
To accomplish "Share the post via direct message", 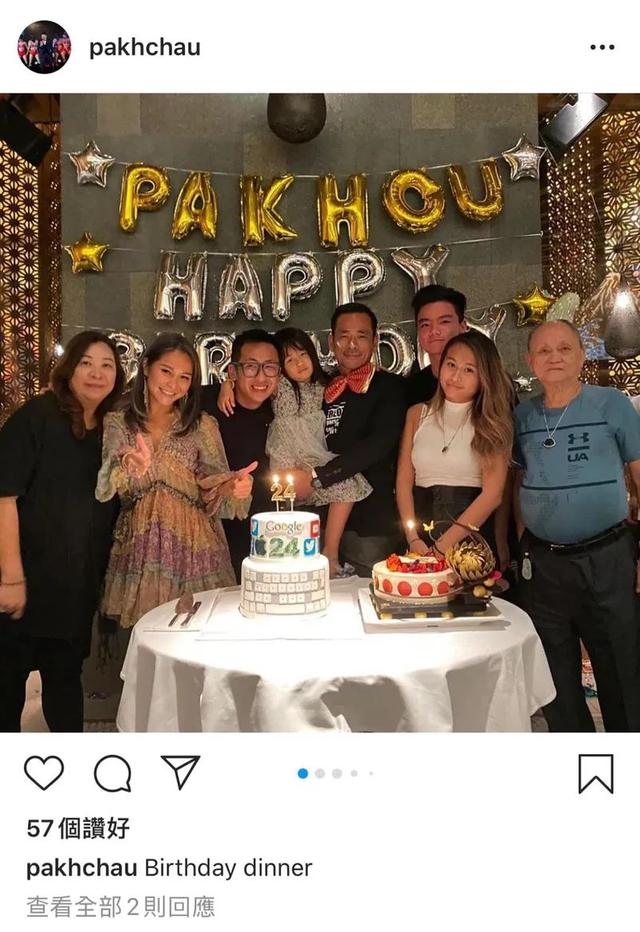I will click(181, 773).
